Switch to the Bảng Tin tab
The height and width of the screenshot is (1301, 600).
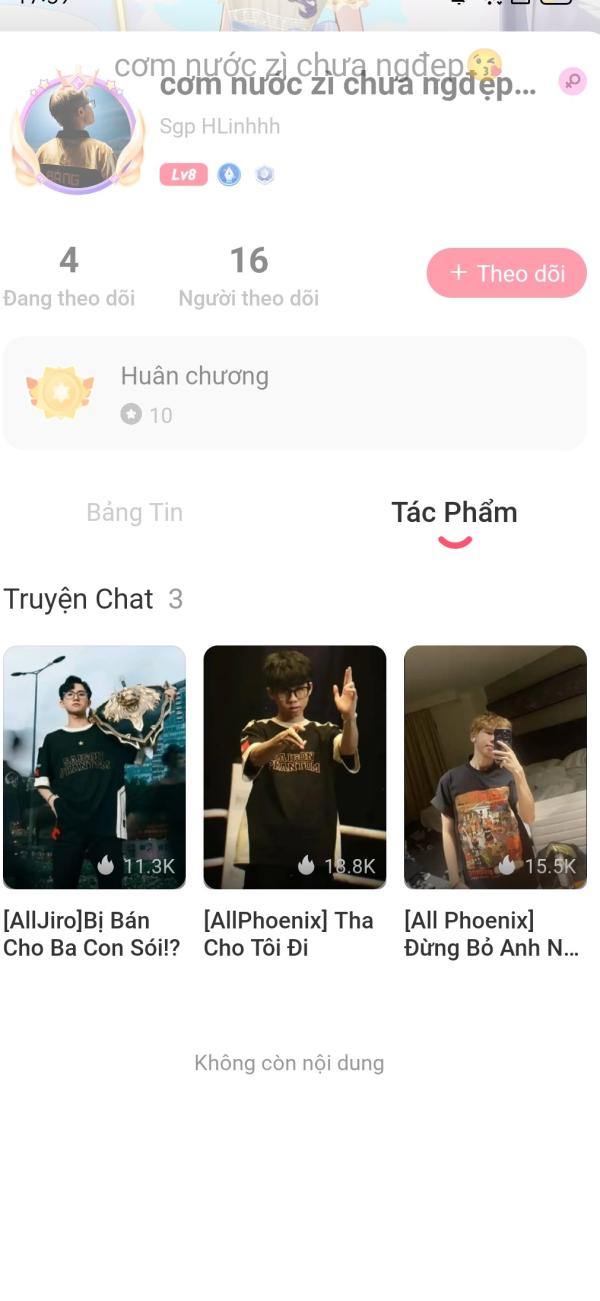point(135,513)
